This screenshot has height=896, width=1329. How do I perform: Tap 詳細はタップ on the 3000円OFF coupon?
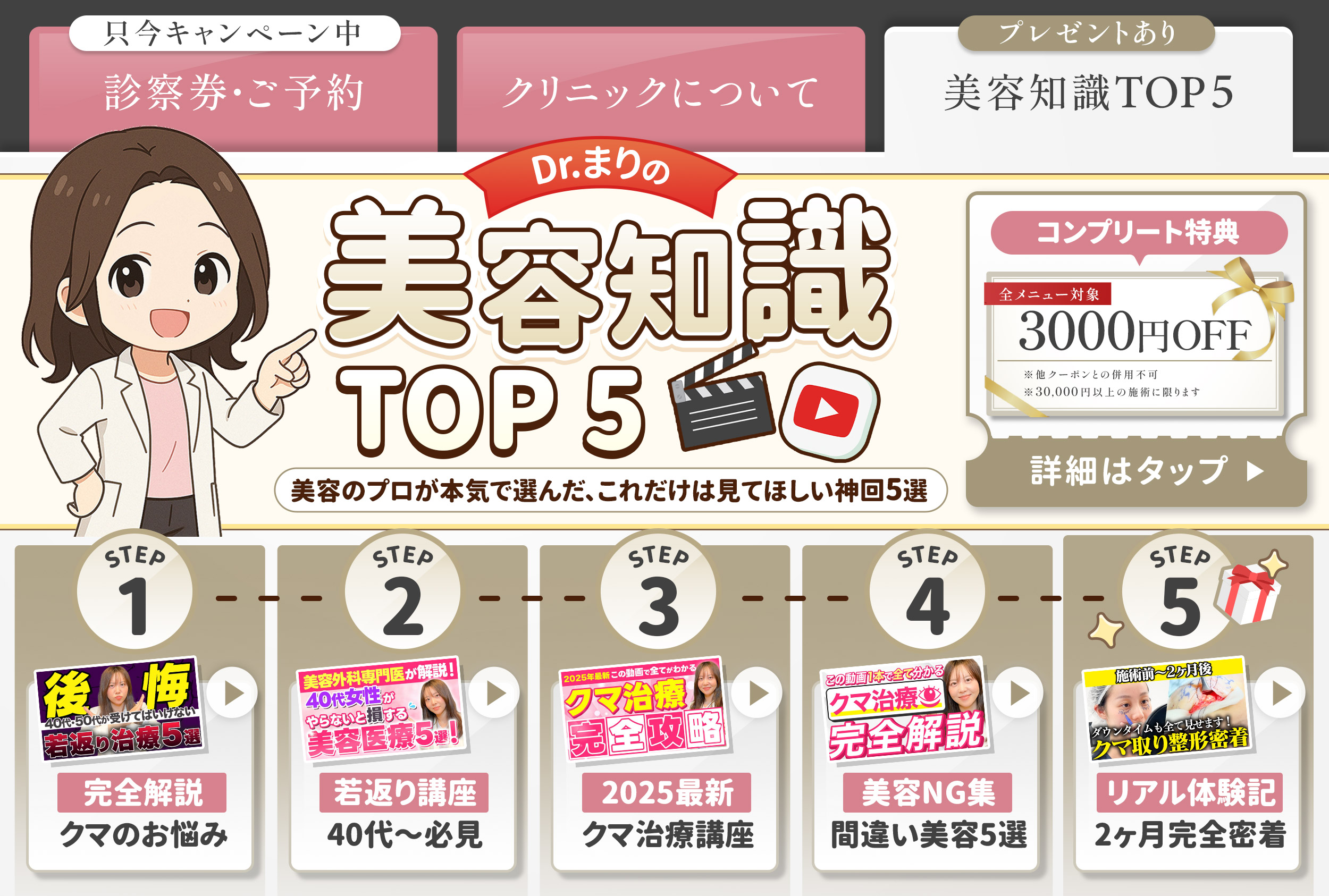(x=1135, y=471)
